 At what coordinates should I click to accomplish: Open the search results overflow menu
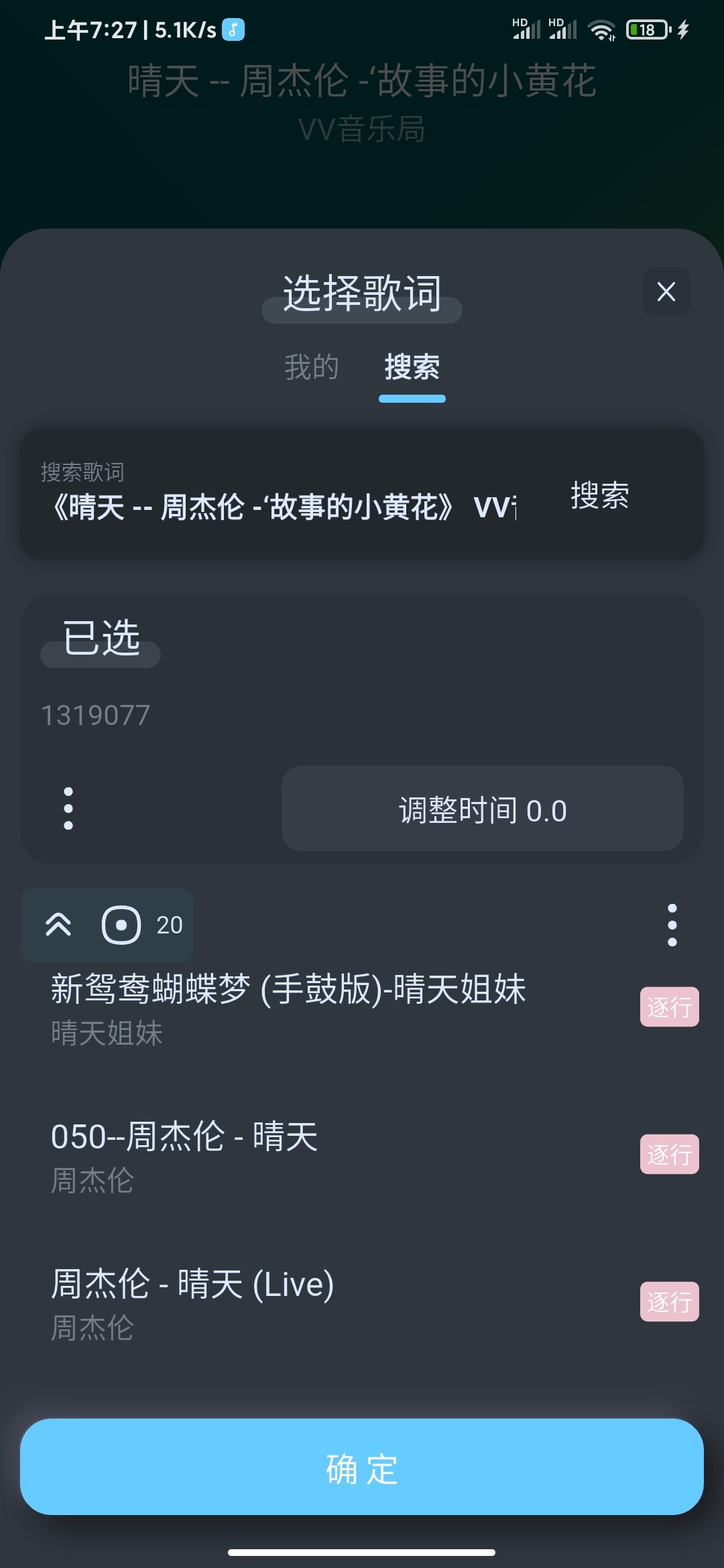pos(672,925)
